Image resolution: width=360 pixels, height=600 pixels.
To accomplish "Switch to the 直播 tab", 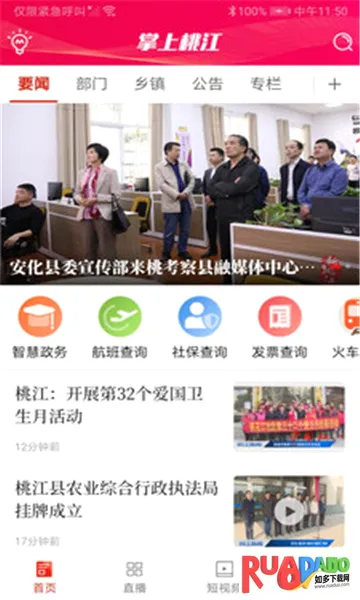I will [x=134, y=577].
